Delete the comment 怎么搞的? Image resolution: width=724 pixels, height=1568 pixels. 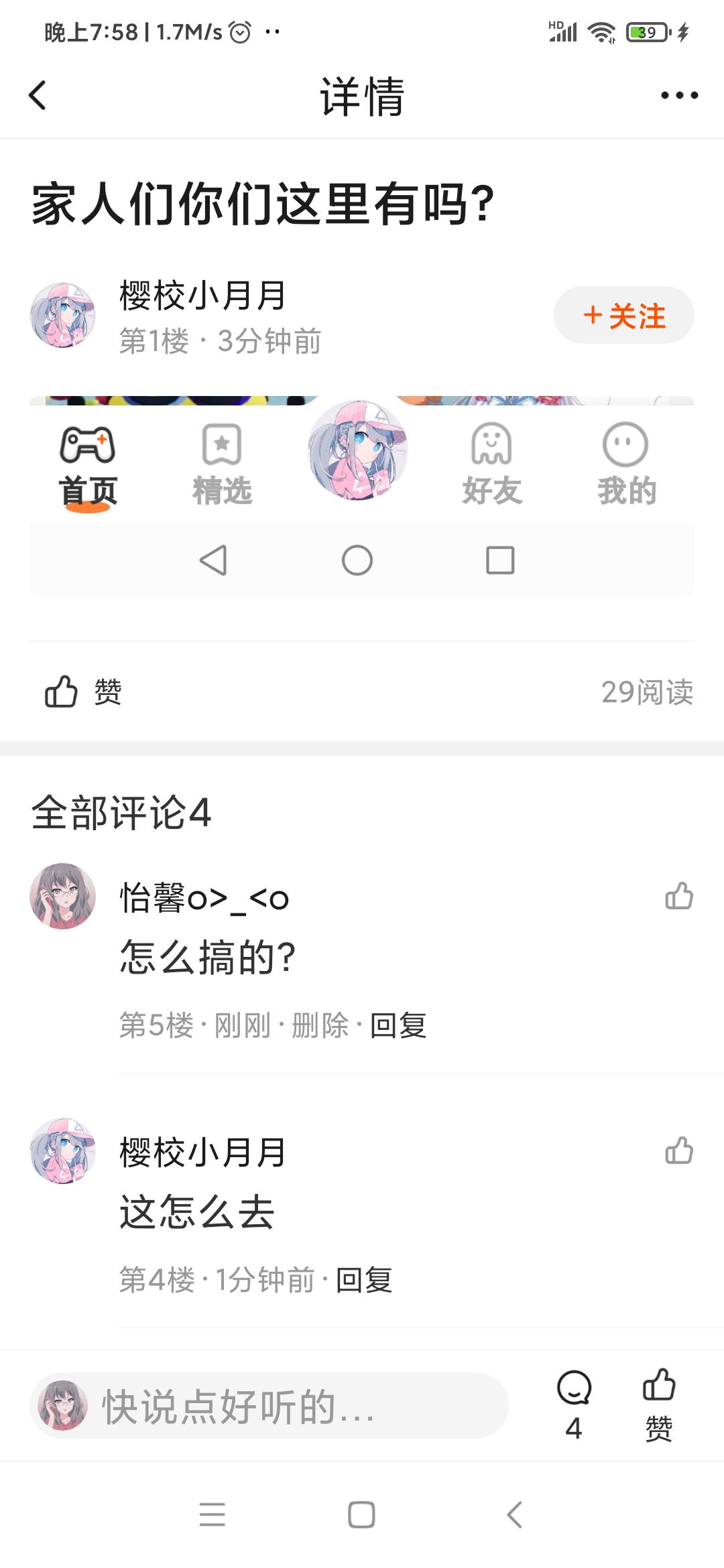320,1025
